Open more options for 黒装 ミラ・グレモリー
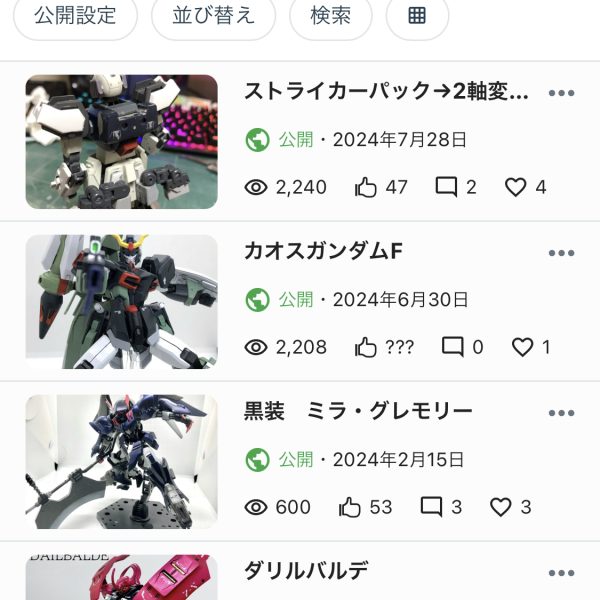 pyautogui.click(x=562, y=413)
